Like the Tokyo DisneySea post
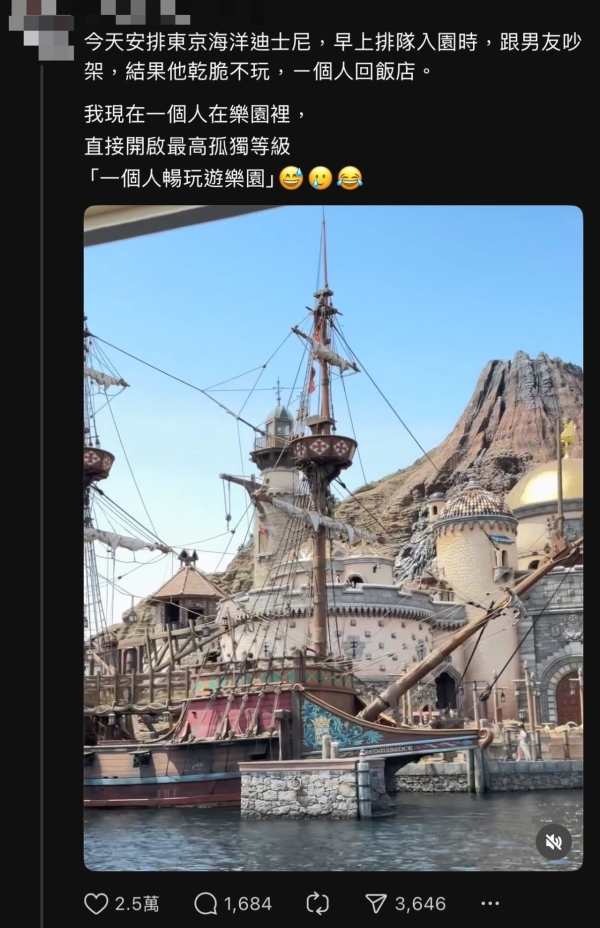Image resolution: width=600 pixels, height=928 pixels. pos(96,903)
